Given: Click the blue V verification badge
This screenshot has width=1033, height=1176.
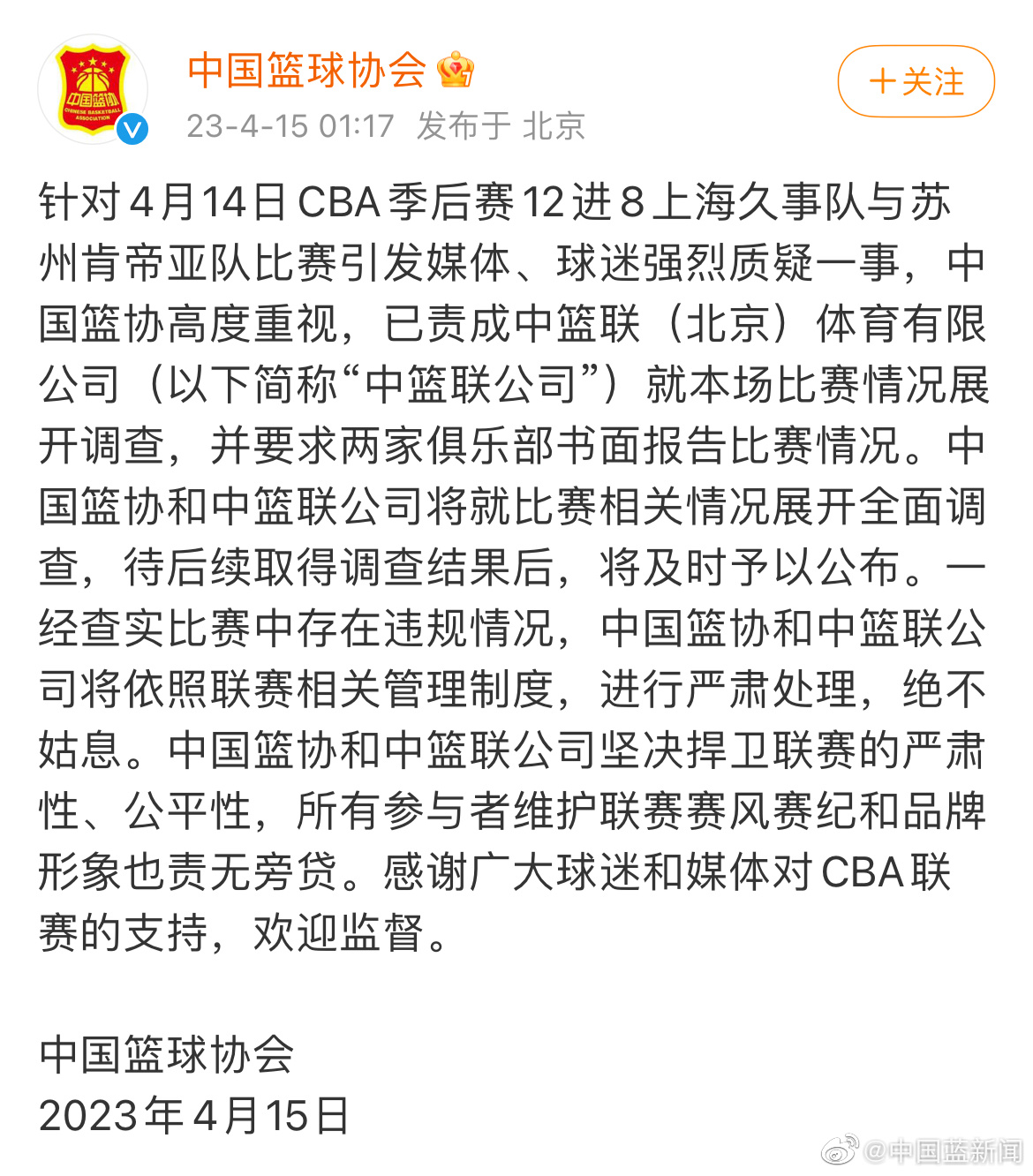Looking at the screenshot, I should [132, 129].
